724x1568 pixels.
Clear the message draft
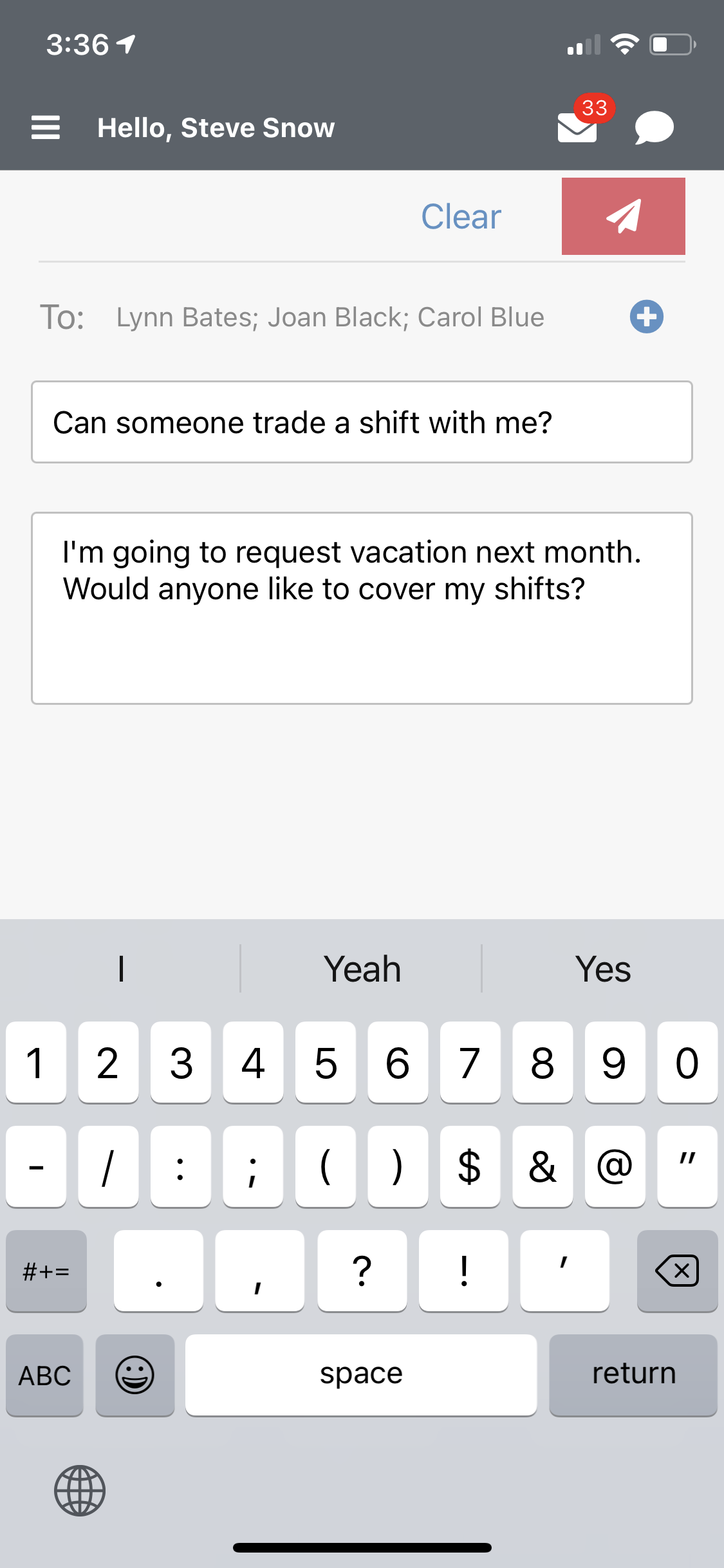(461, 217)
